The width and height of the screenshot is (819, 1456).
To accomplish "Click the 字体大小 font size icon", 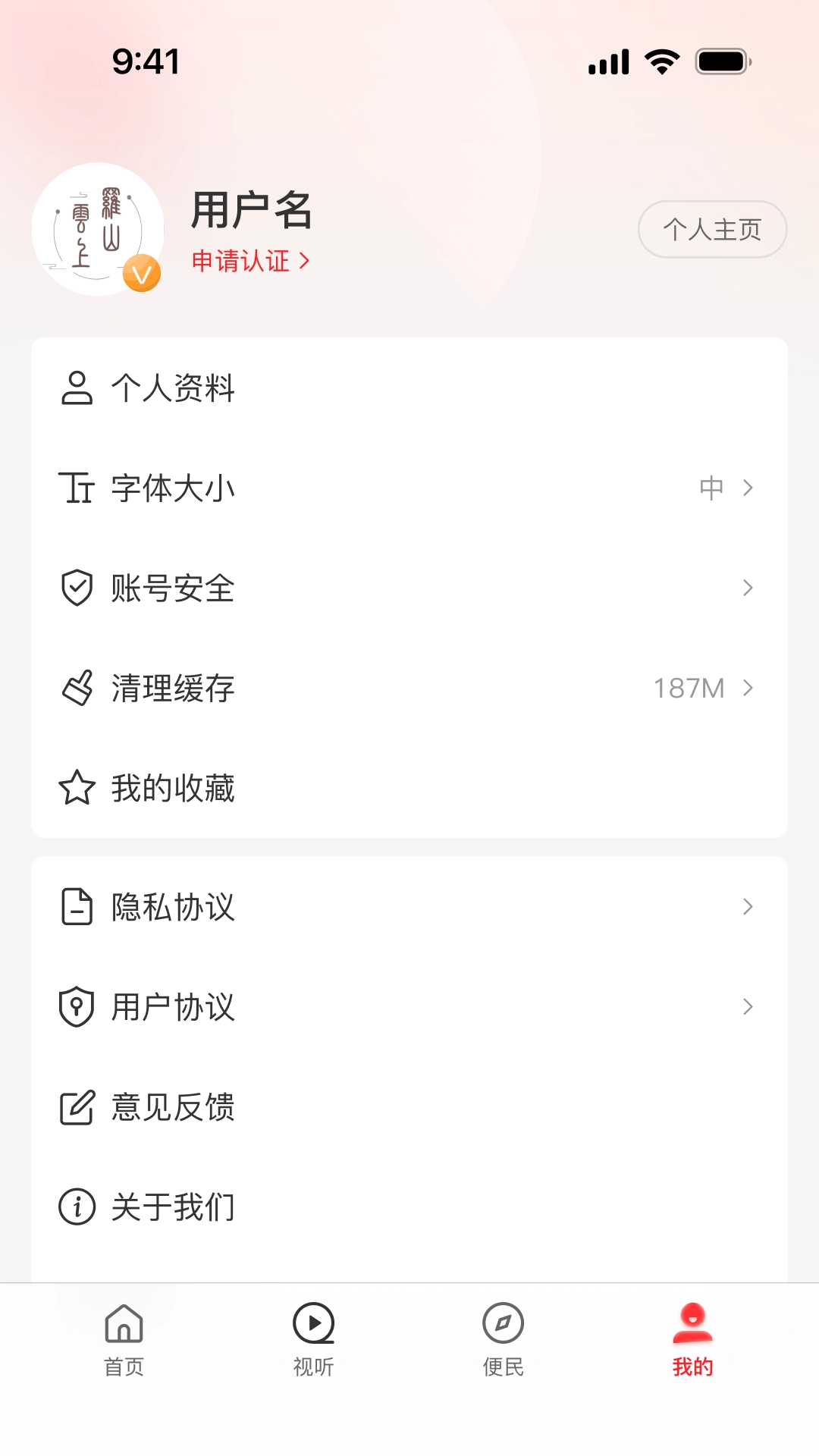I will coord(76,488).
